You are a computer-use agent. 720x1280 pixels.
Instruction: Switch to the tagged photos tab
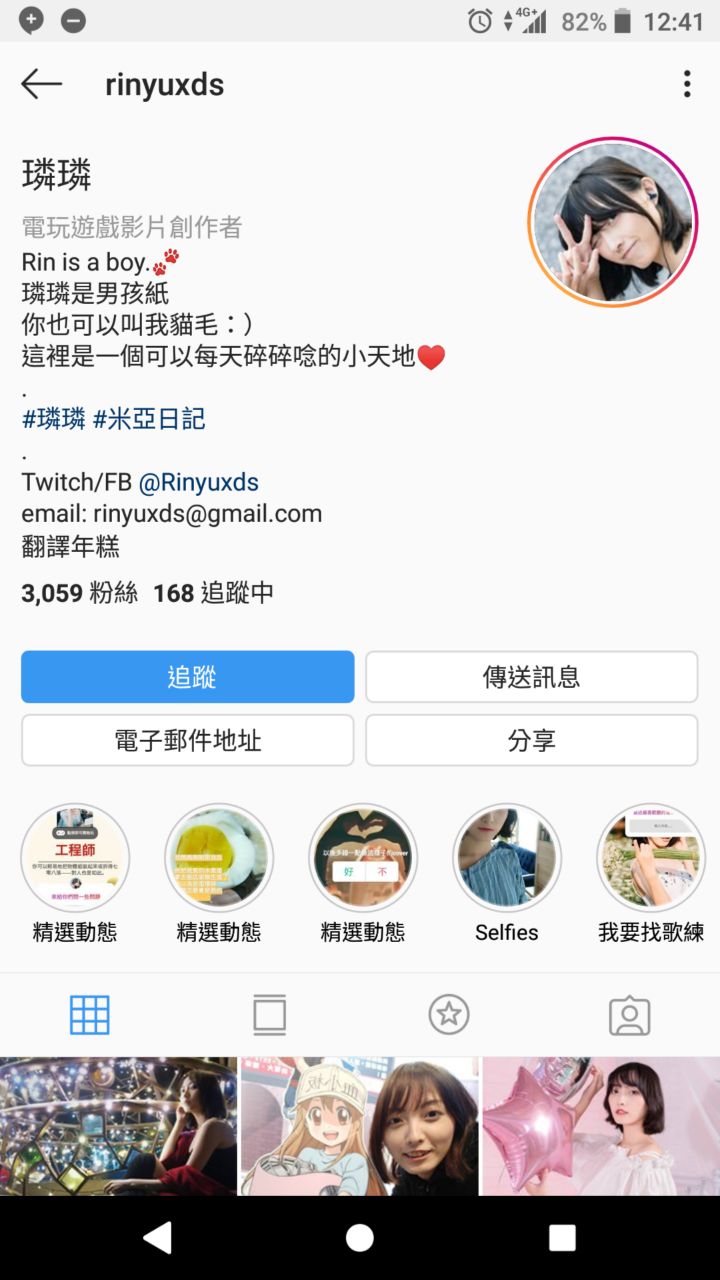coord(629,1015)
